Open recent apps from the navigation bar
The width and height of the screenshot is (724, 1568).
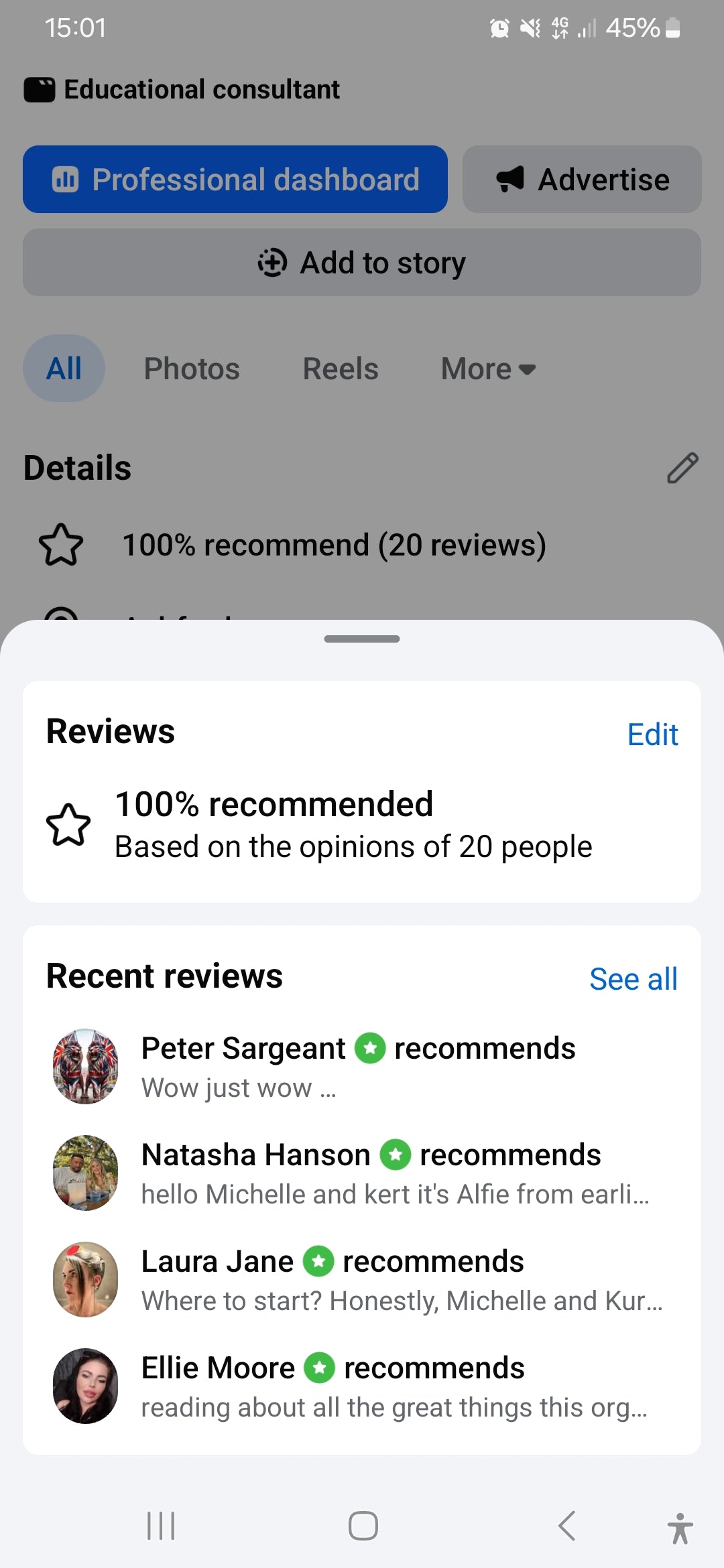tap(161, 1526)
